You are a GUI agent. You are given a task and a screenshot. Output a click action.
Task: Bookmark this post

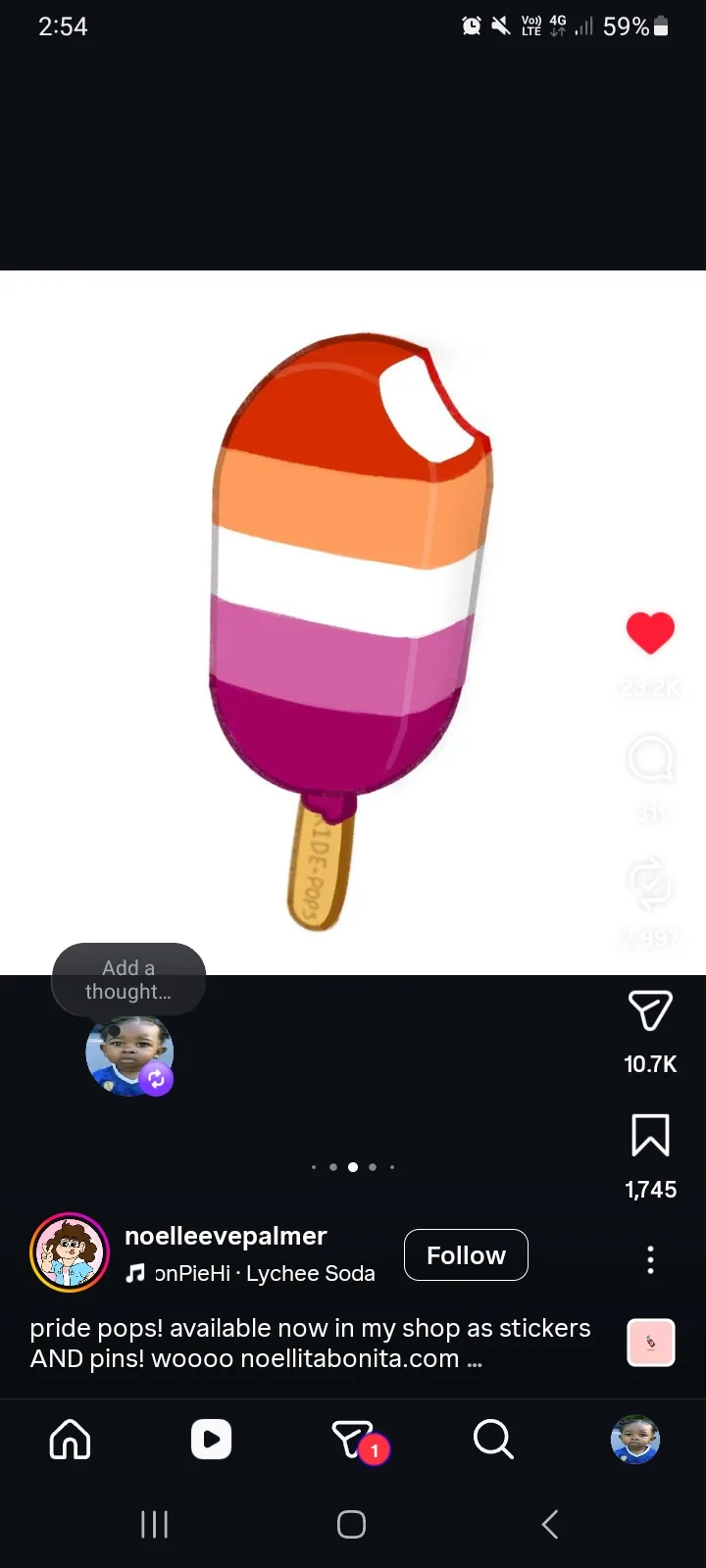(650, 1135)
